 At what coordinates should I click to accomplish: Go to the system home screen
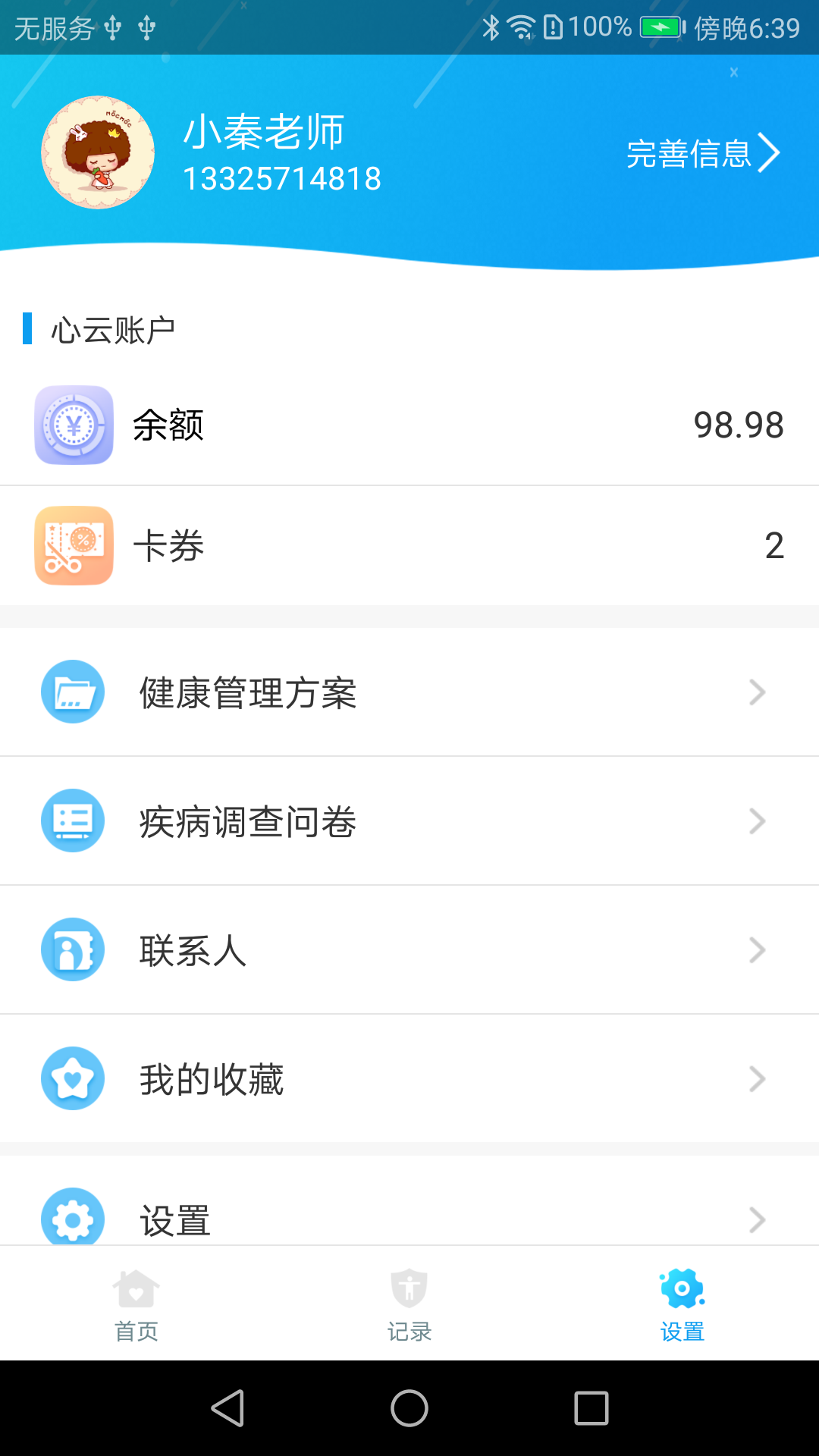point(409,1408)
